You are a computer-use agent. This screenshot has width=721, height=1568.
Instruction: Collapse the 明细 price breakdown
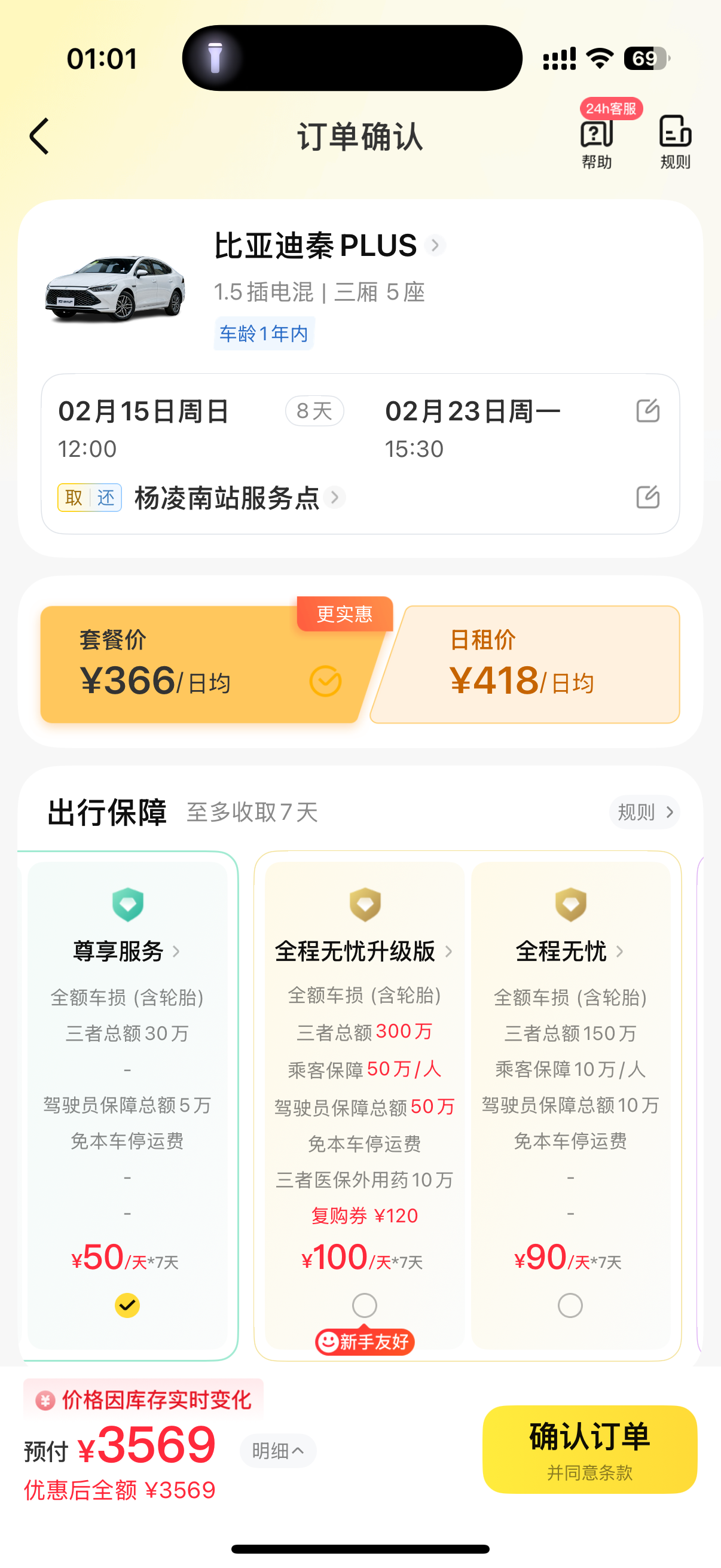click(278, 1451)
